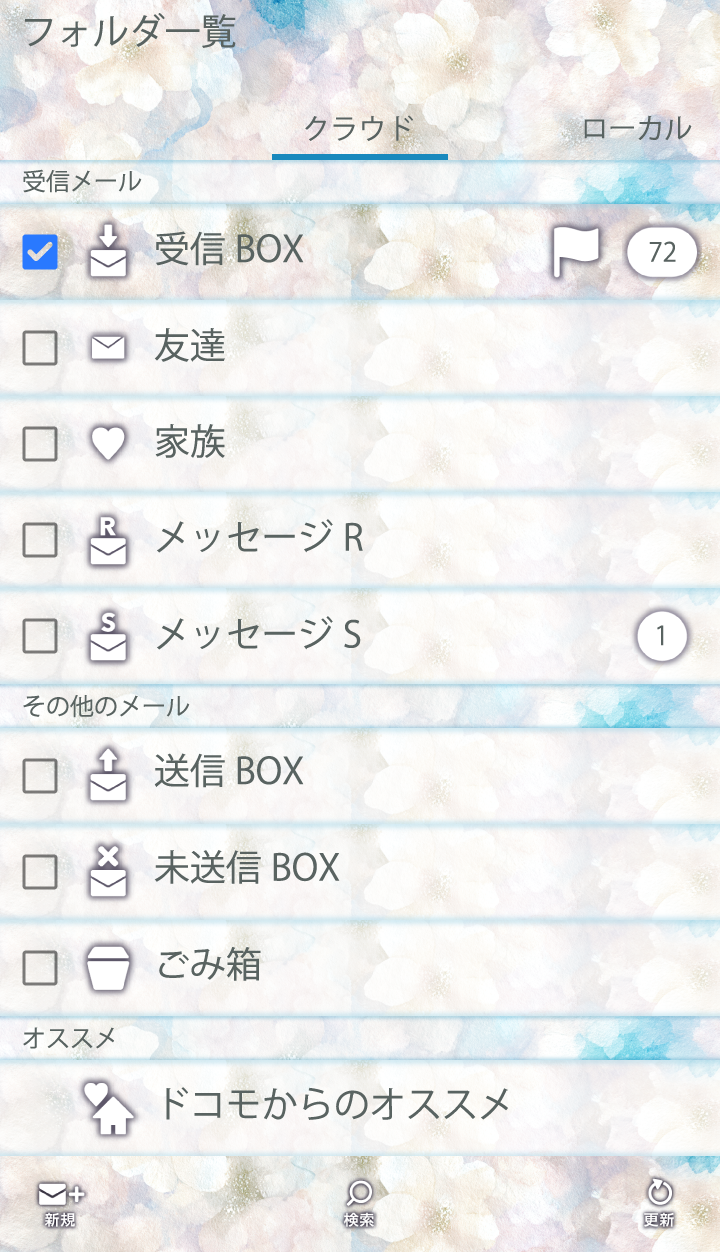Tick the 友達 folder checkbox
This screenshot has height=1252, width=720.
[x=40, y=348]
